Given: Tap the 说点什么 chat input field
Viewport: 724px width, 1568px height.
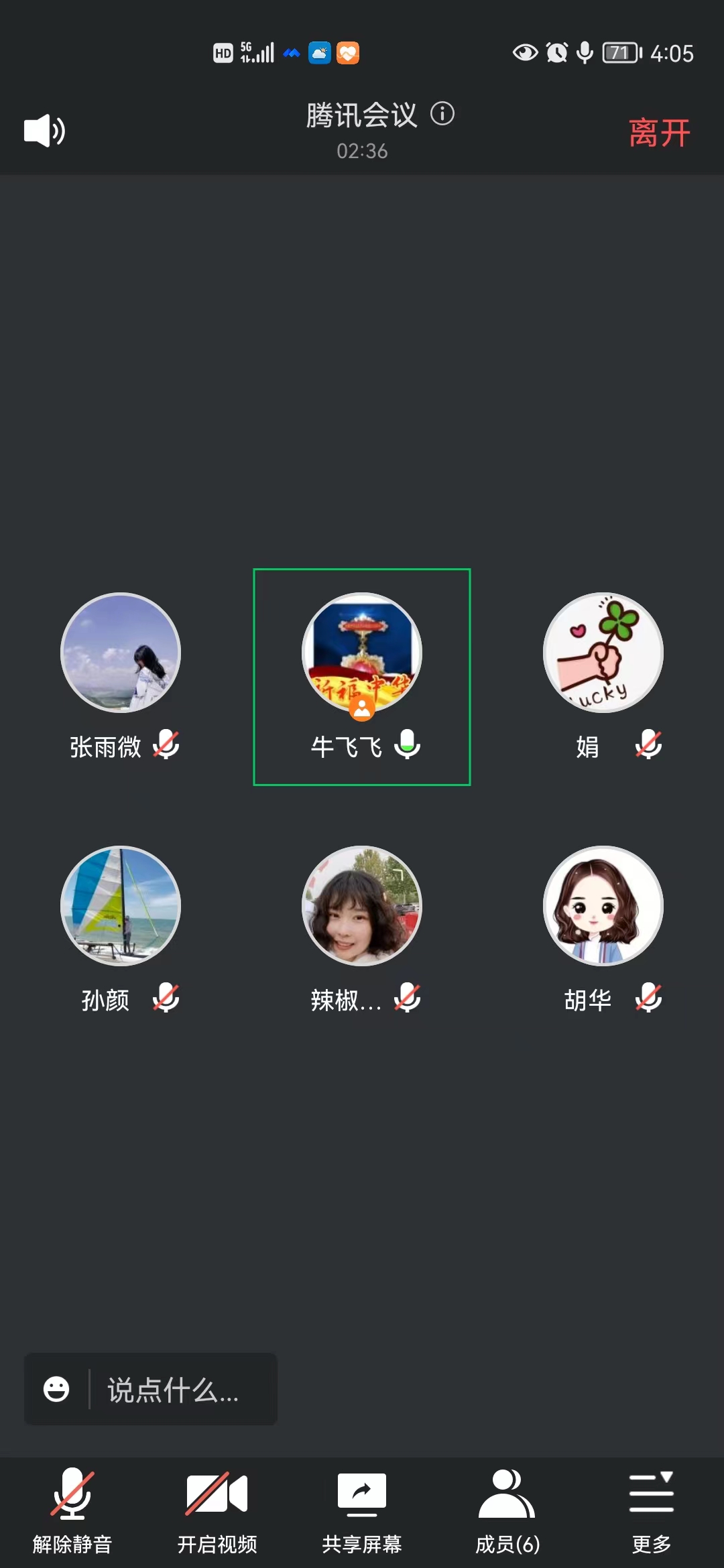Looking at the screenshot, I should click(174, 1390).
